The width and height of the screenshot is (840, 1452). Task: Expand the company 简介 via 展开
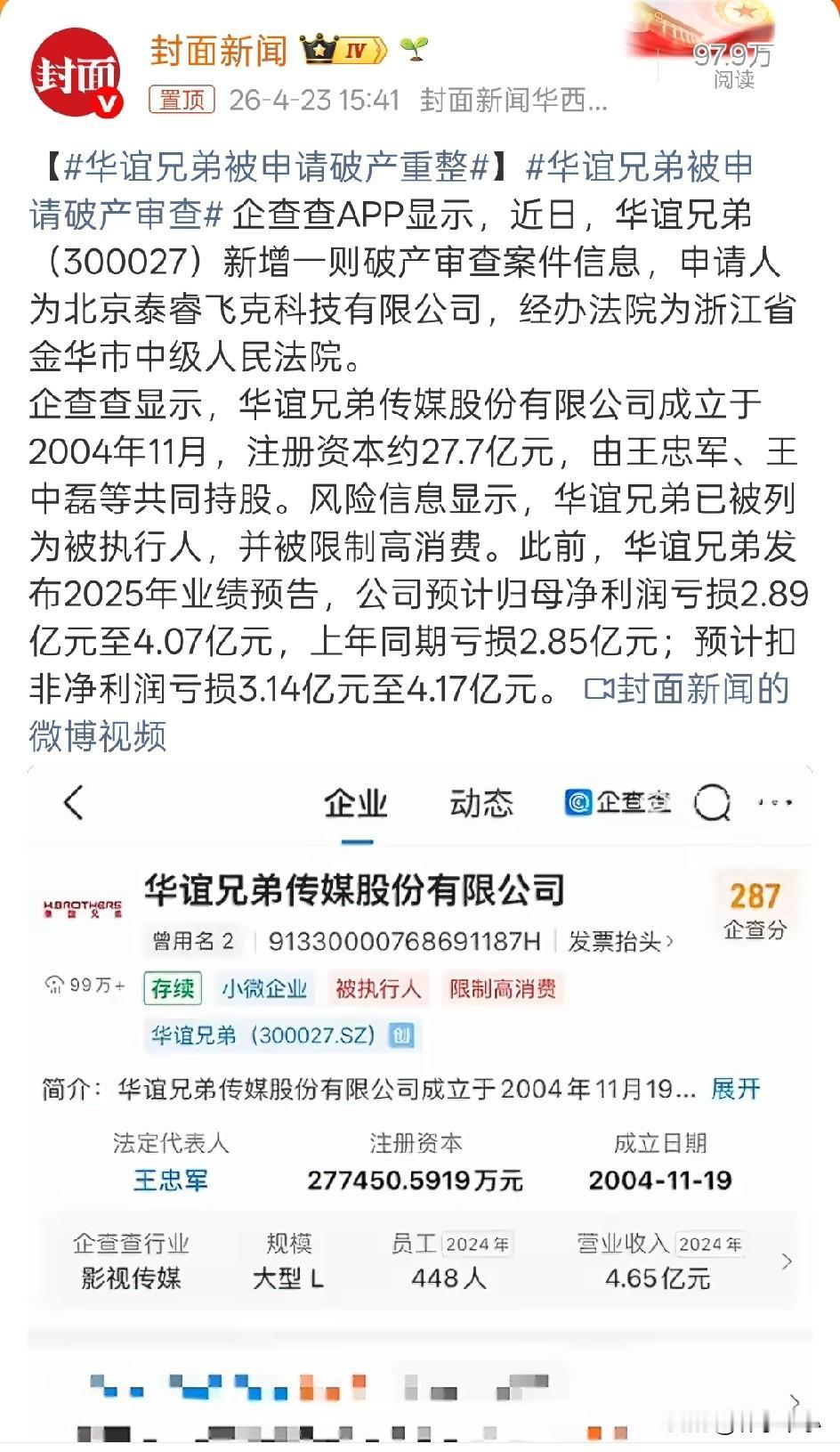click(738, 1086)
